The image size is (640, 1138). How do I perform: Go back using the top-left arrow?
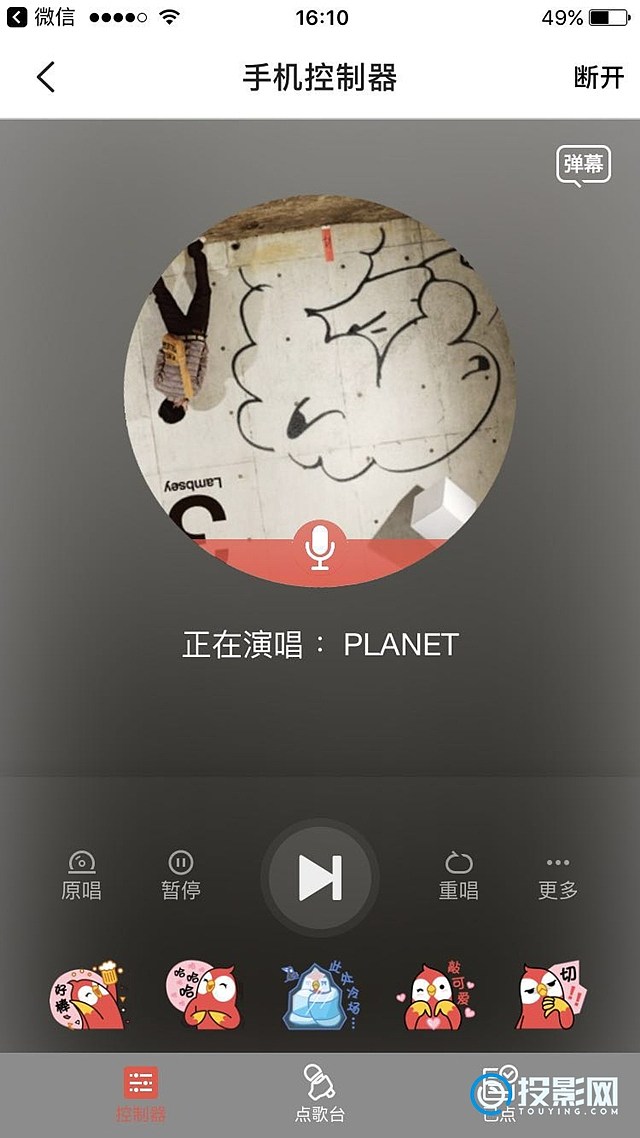click(46, 77)
